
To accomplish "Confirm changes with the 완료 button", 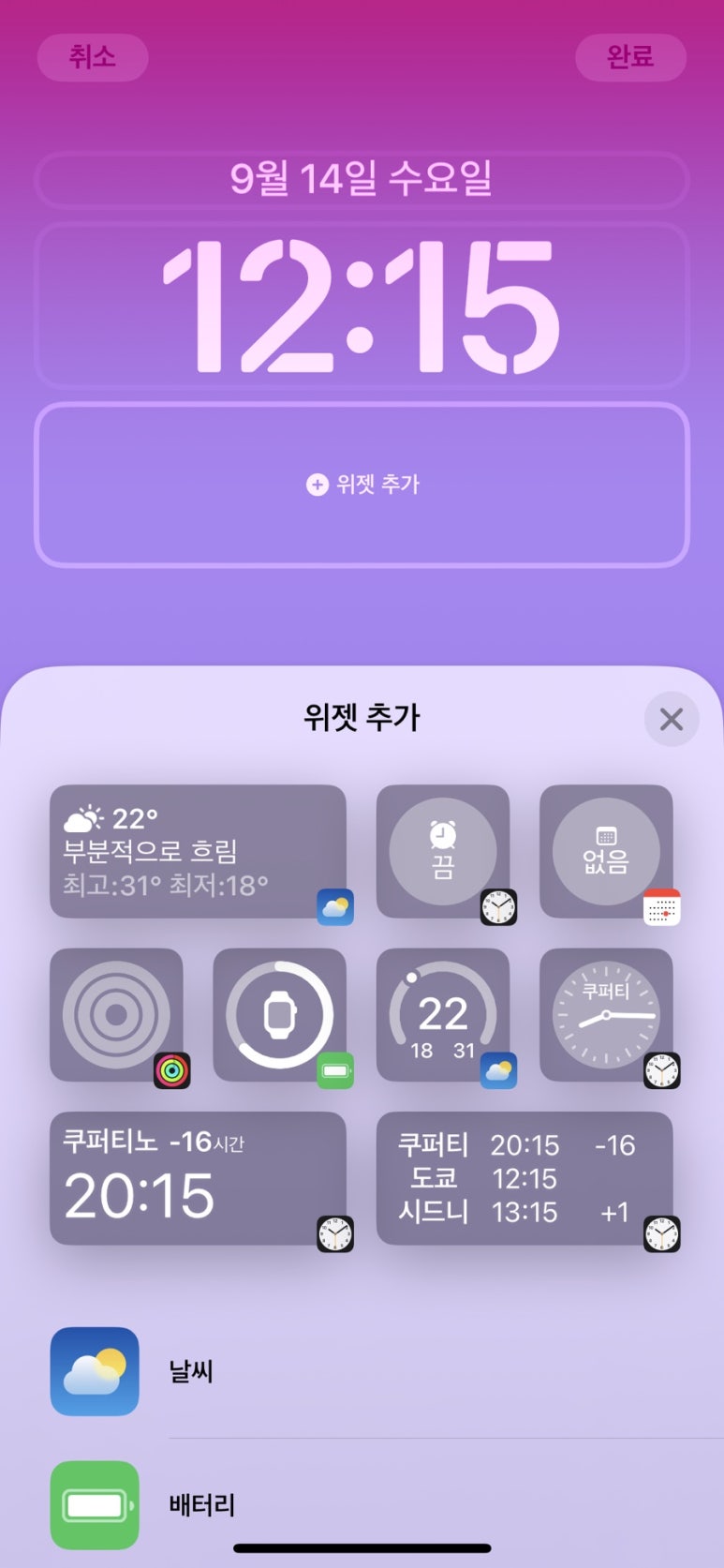I will tap(630, 57).
